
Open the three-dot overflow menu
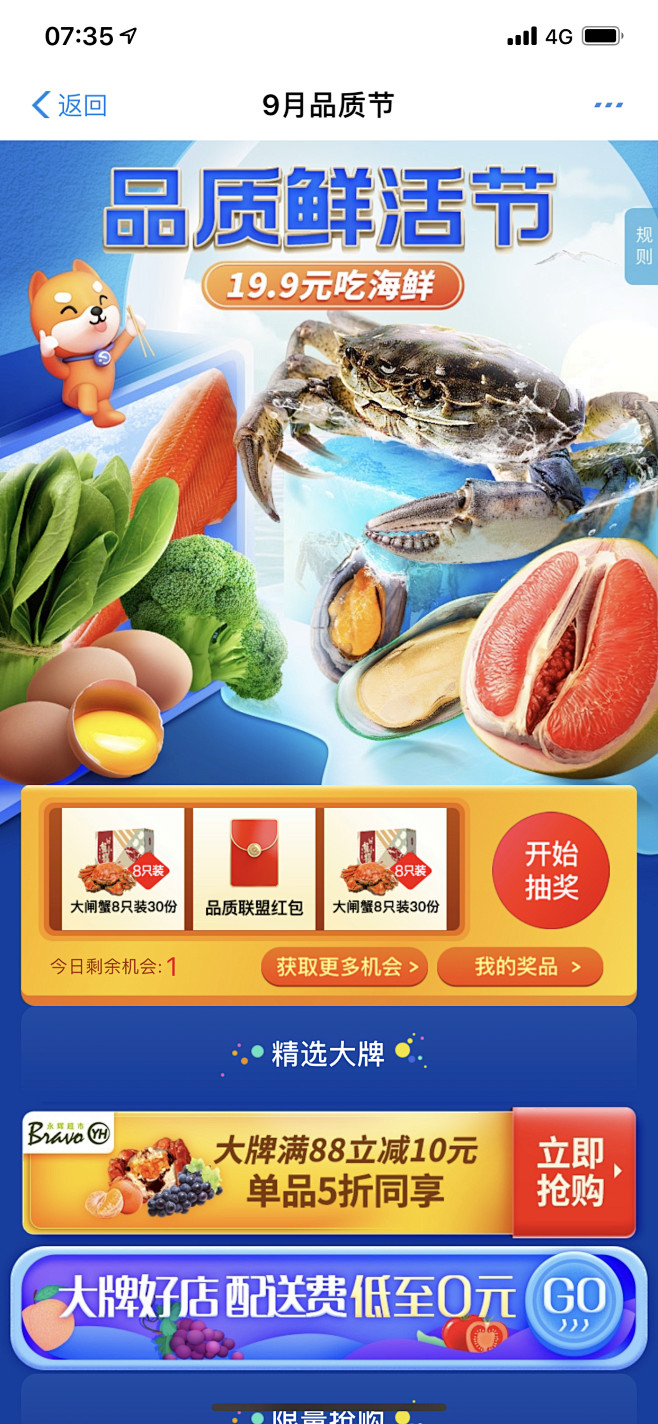tap(608, 105)
